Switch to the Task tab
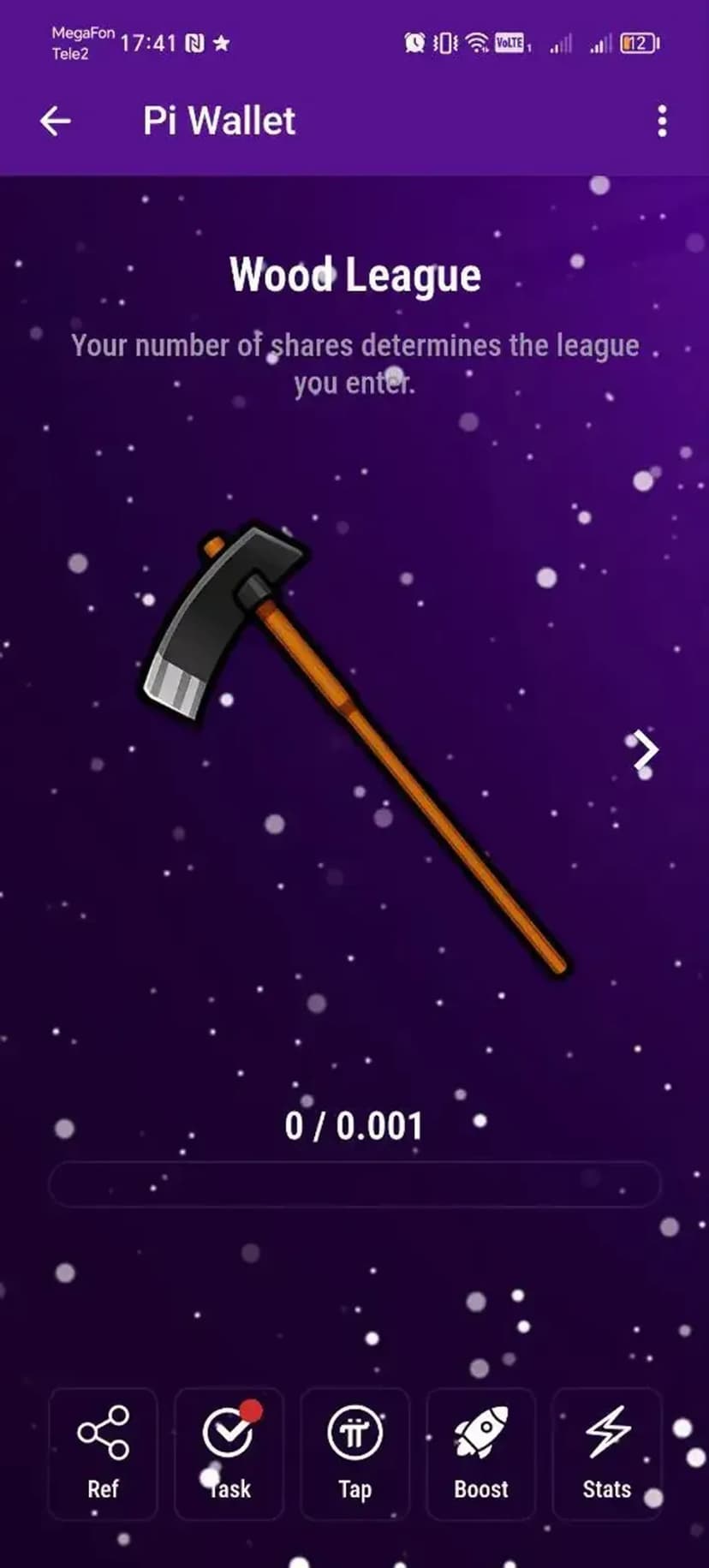This screenshot has width=709, height=1568. pyautogui.click(x=229, y=1452)
